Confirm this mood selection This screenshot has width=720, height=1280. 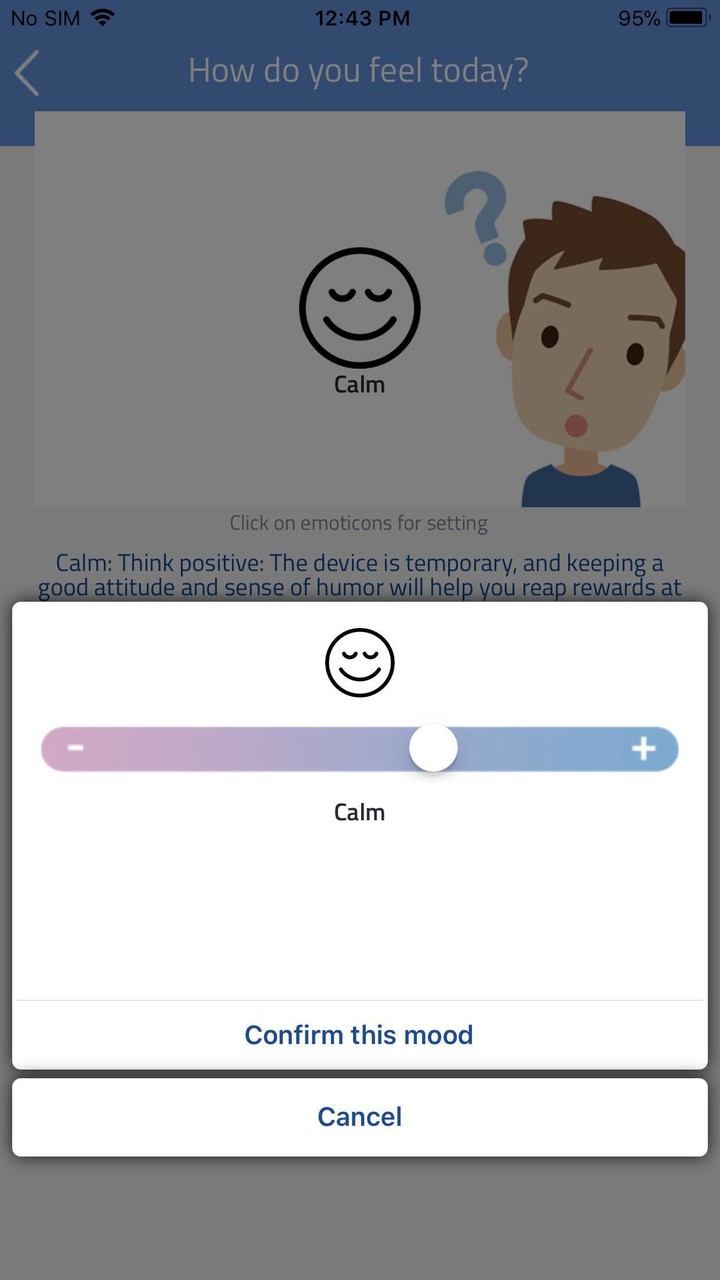pos(359,1035)
